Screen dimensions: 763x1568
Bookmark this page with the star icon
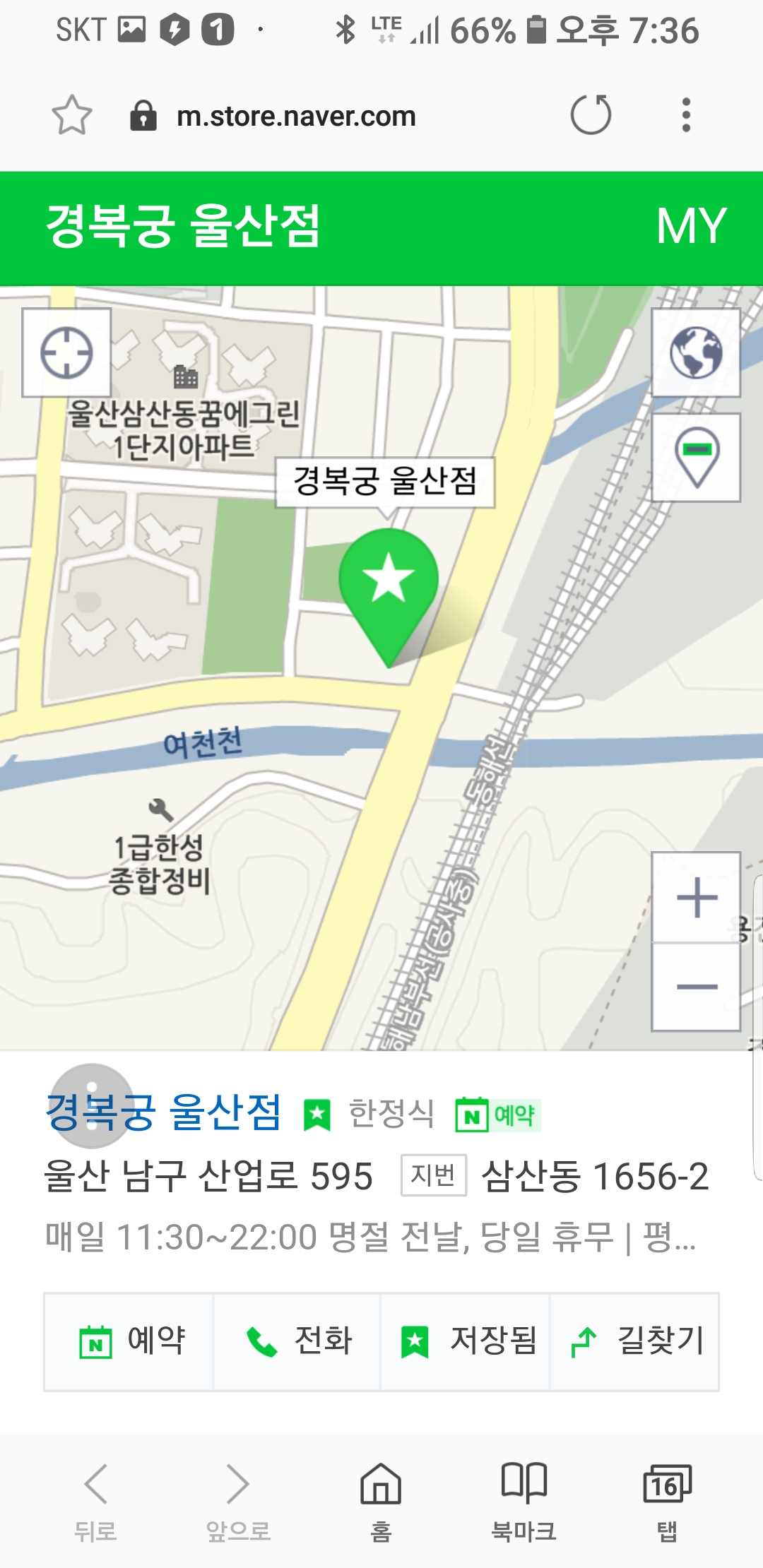[x=72, y=115]
